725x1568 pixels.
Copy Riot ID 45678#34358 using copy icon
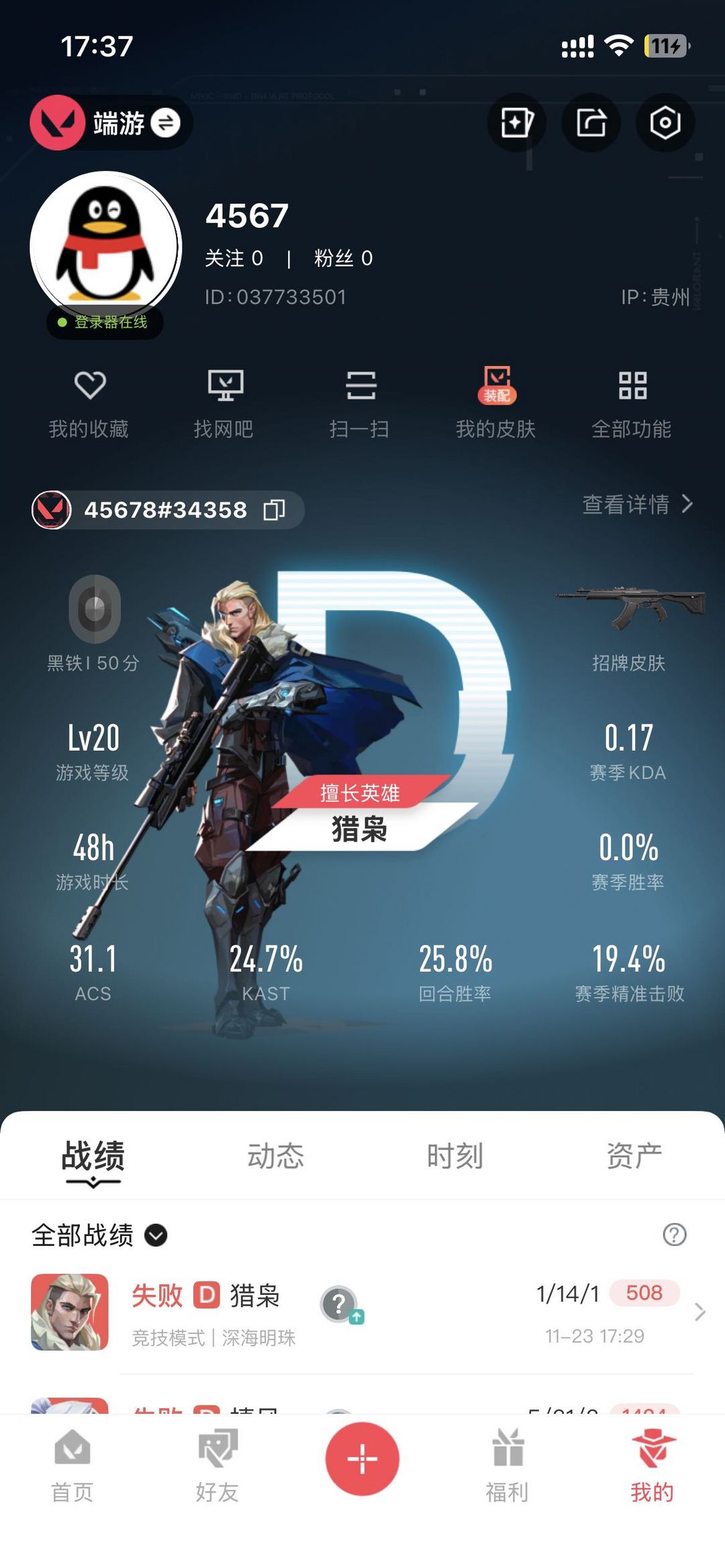pos(273,510)
